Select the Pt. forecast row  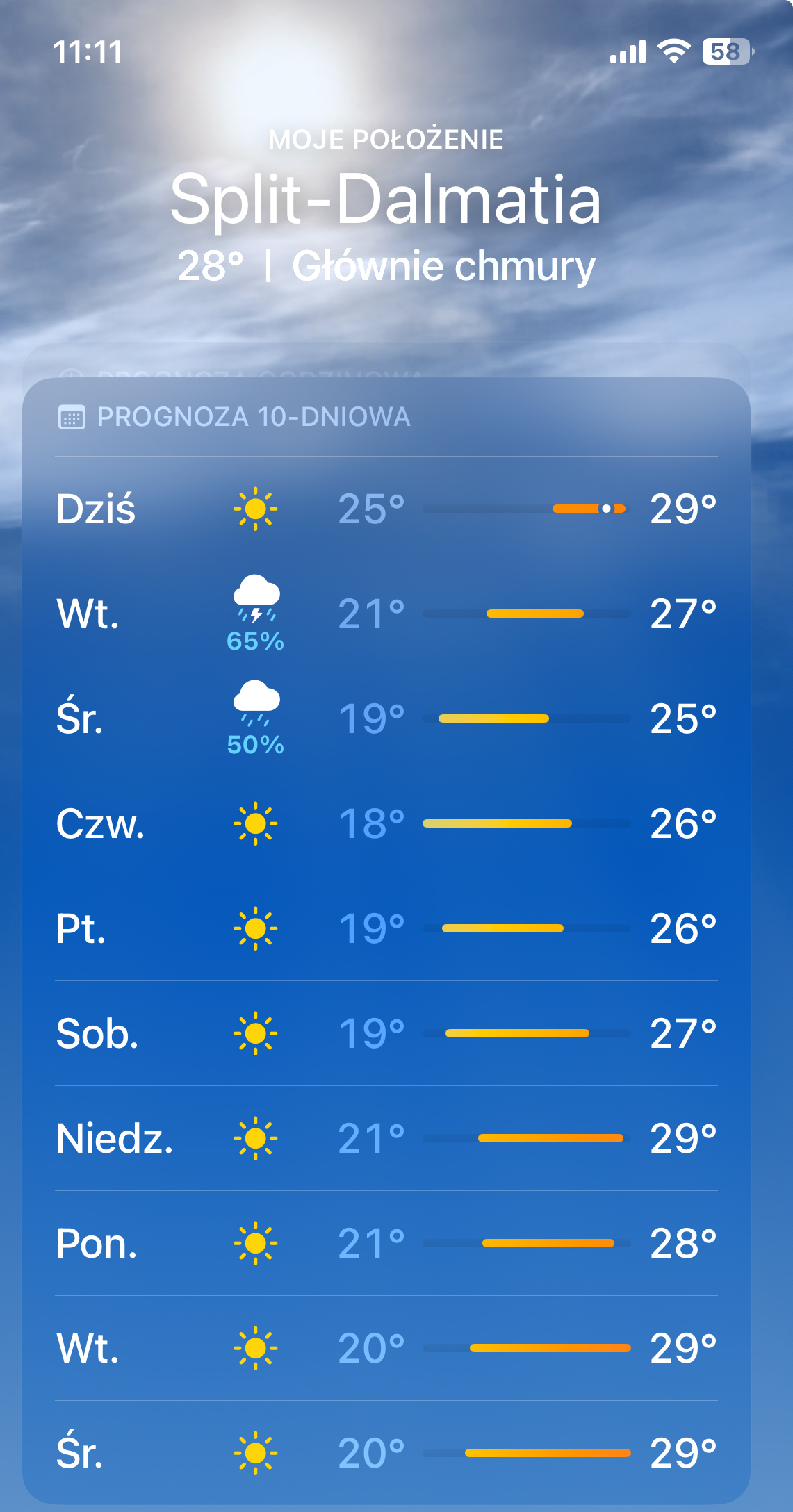coord(386,928)
